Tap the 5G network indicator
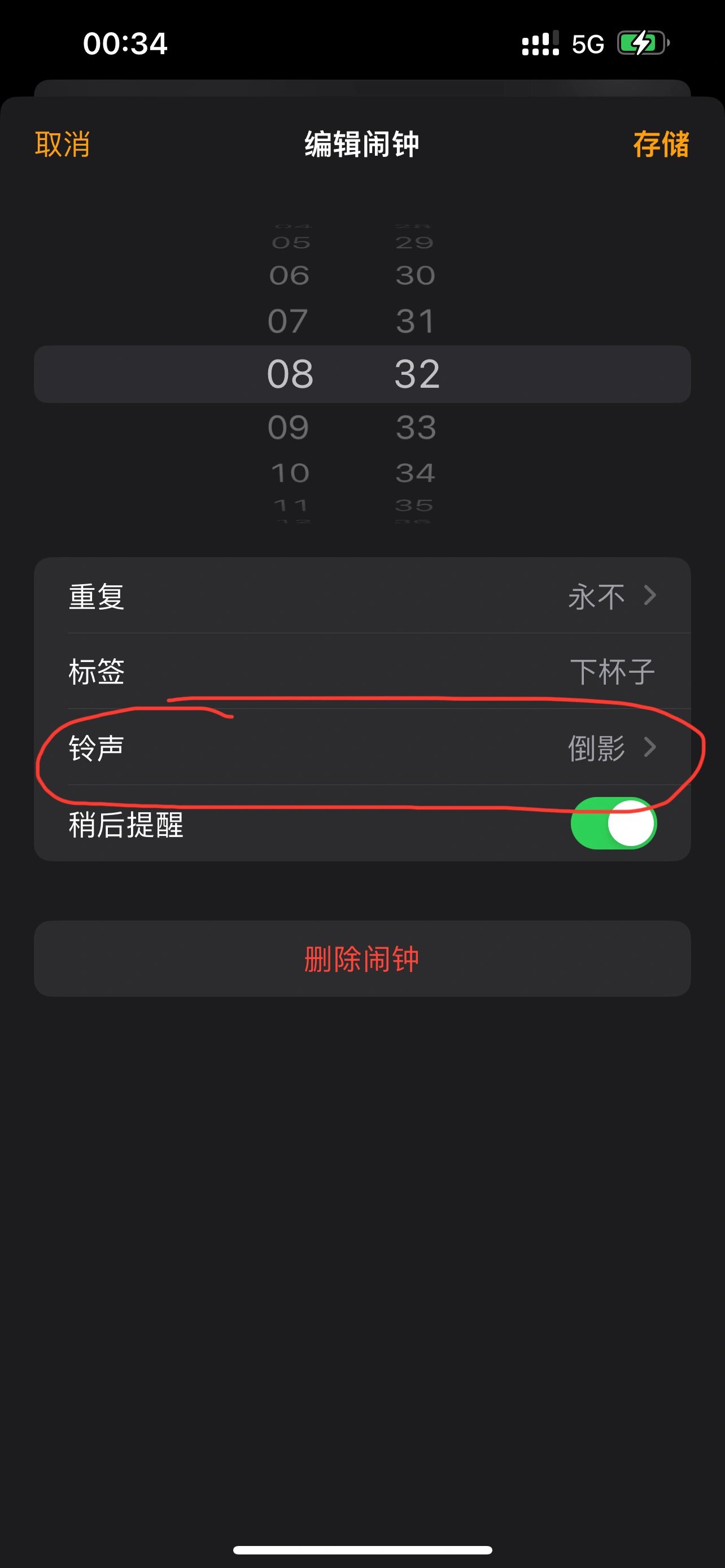This screenshot has width=725, height=1568. (586, 42)
